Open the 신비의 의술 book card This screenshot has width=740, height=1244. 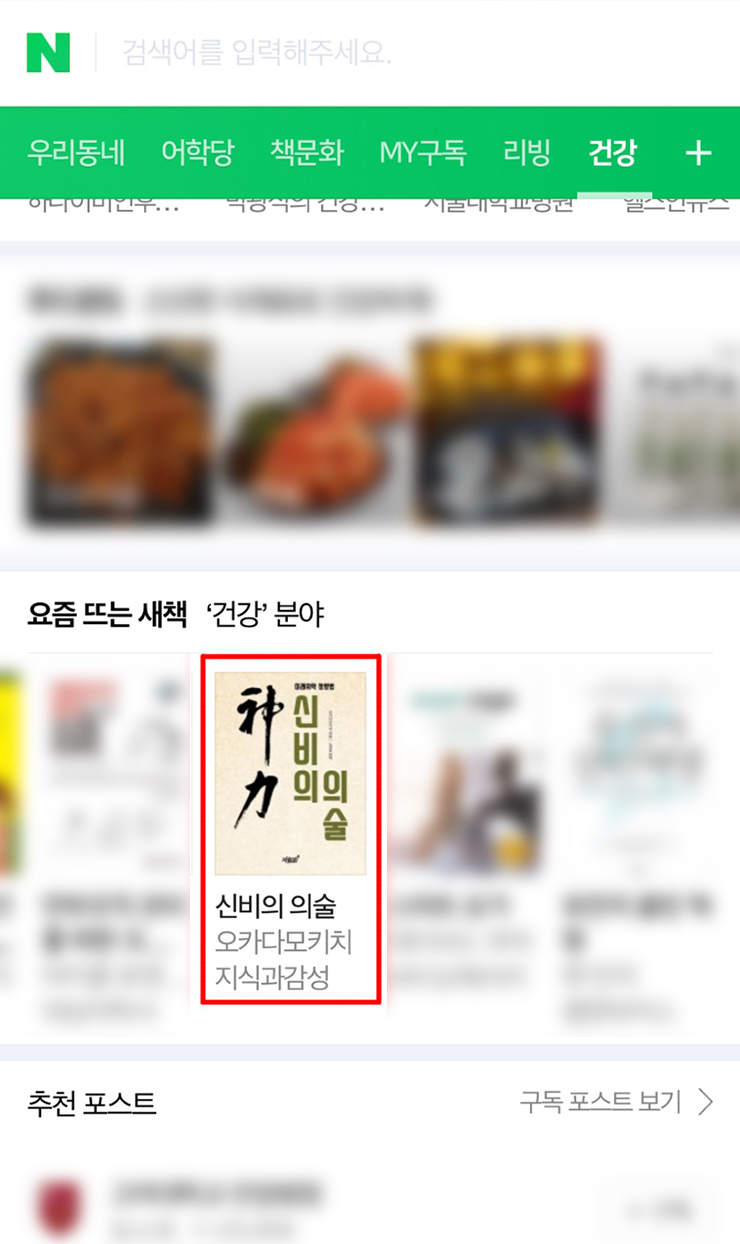[x=290, y=828]
